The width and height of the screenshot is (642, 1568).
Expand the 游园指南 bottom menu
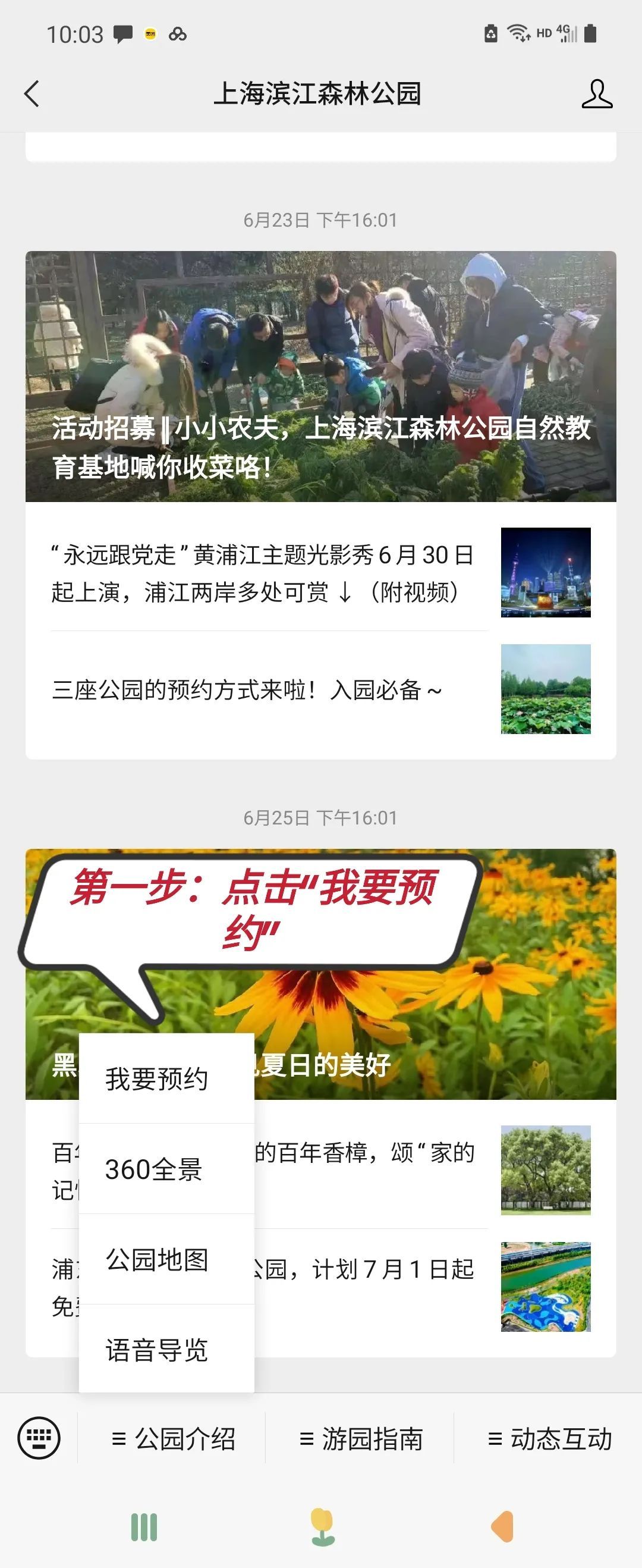coord(361,1439)
